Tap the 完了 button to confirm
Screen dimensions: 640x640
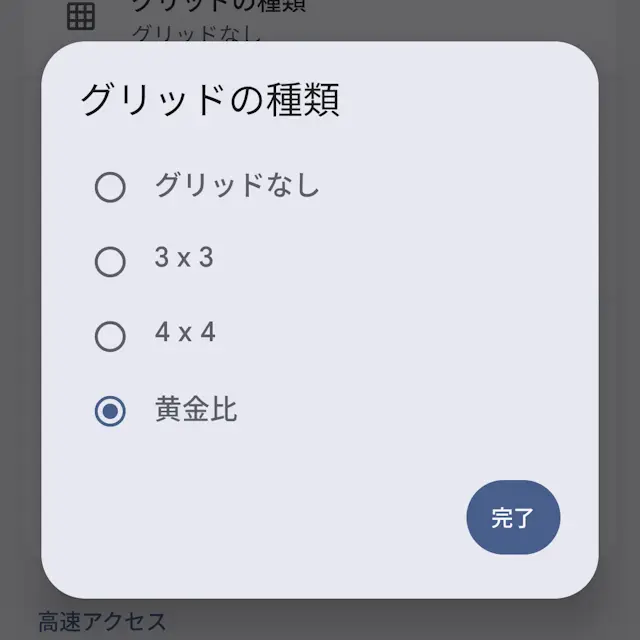pos(513,518)
